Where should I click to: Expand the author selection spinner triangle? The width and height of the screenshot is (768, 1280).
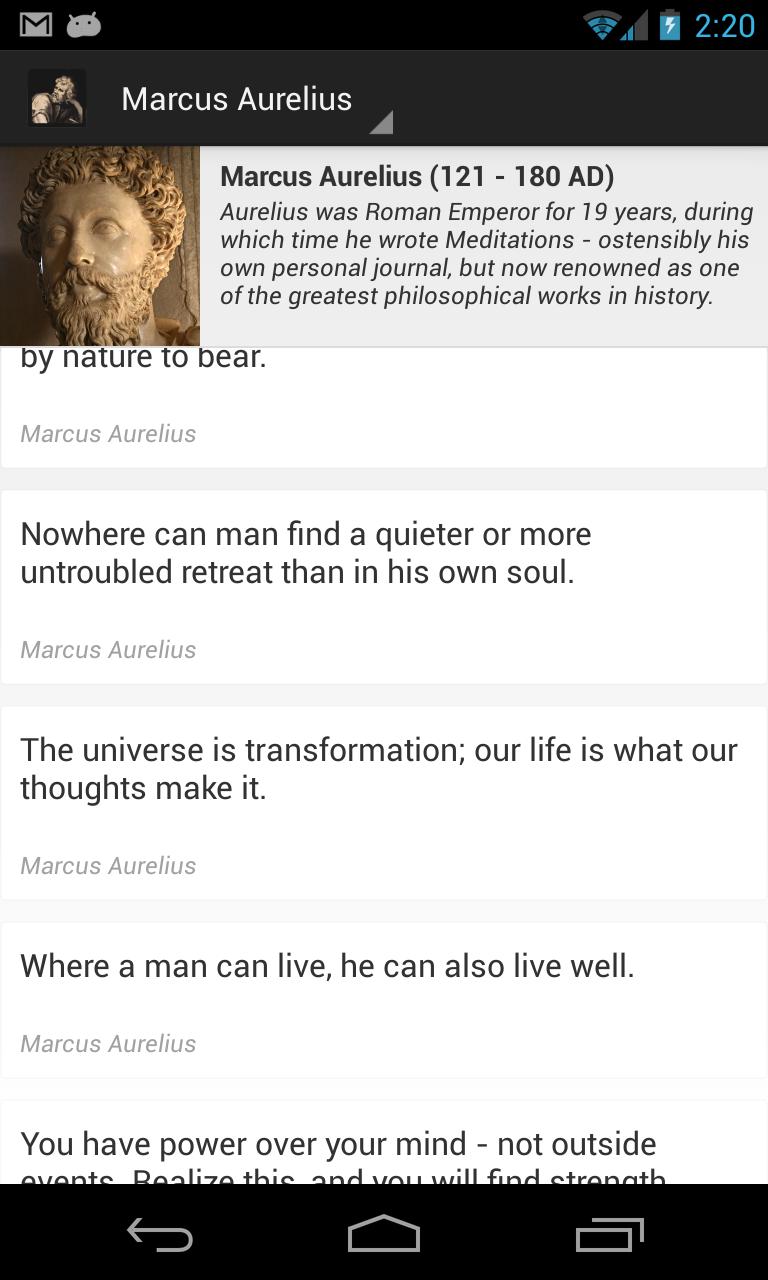click(382, 120)
